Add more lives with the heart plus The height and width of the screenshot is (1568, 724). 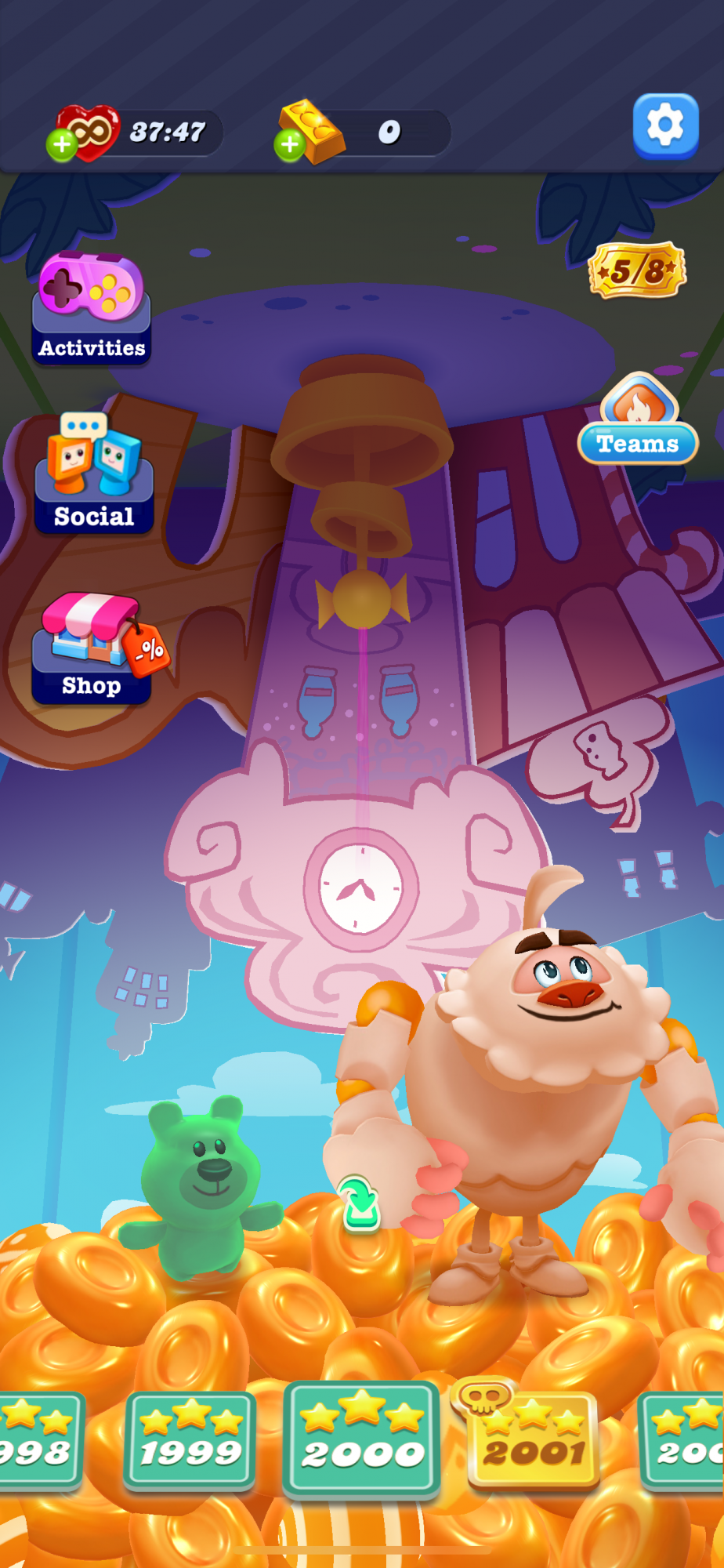61,145
